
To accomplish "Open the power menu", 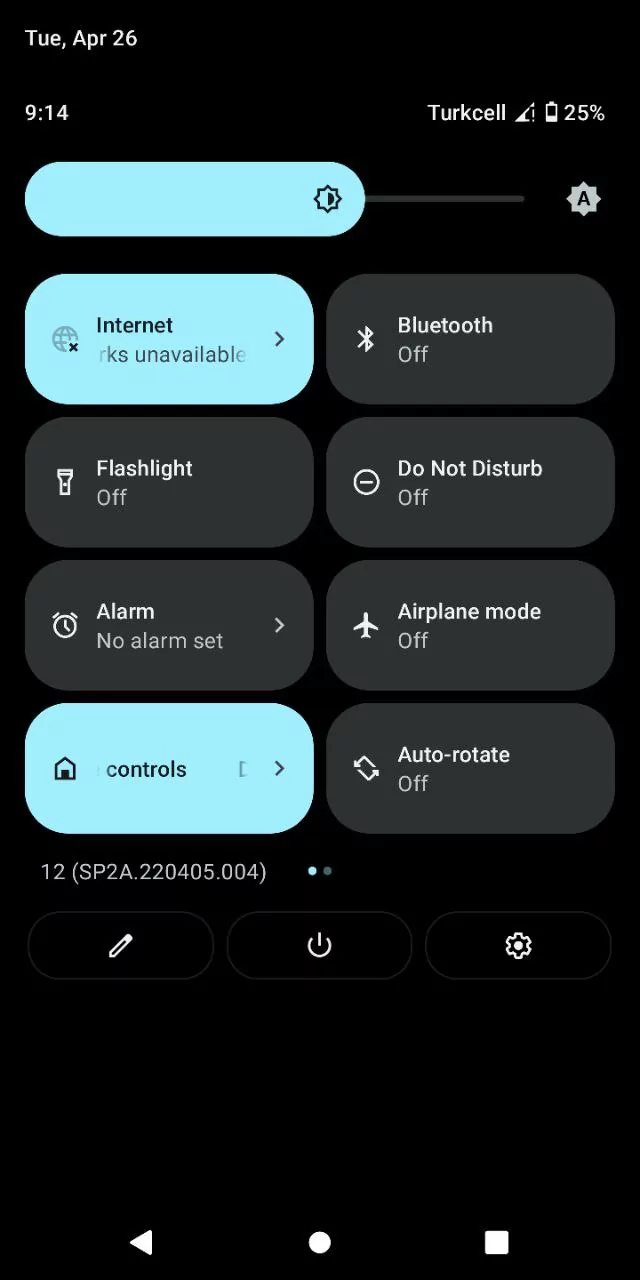I will click(319, 945).
